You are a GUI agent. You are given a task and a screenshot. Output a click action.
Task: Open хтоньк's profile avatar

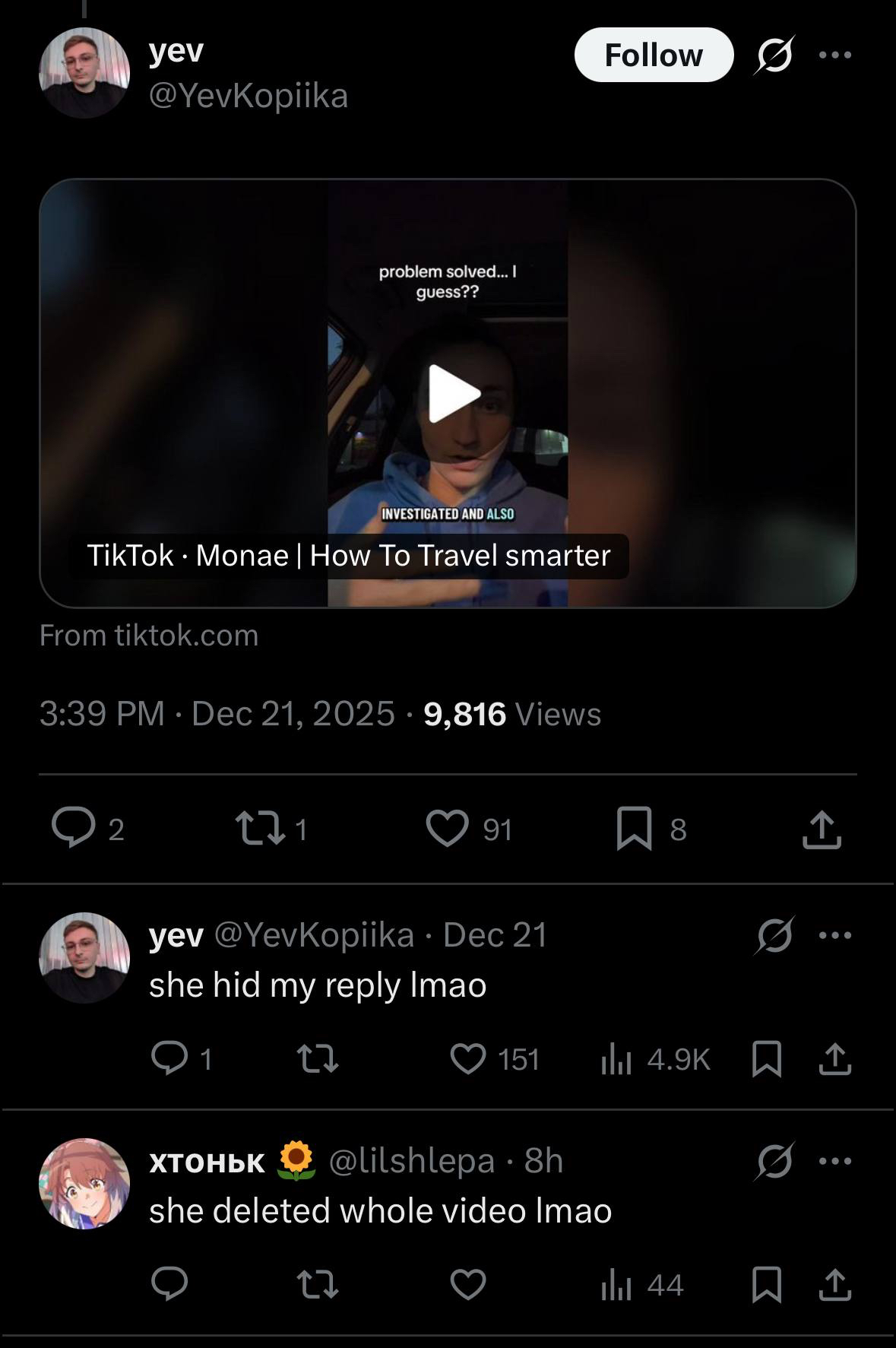point(84,1183)
